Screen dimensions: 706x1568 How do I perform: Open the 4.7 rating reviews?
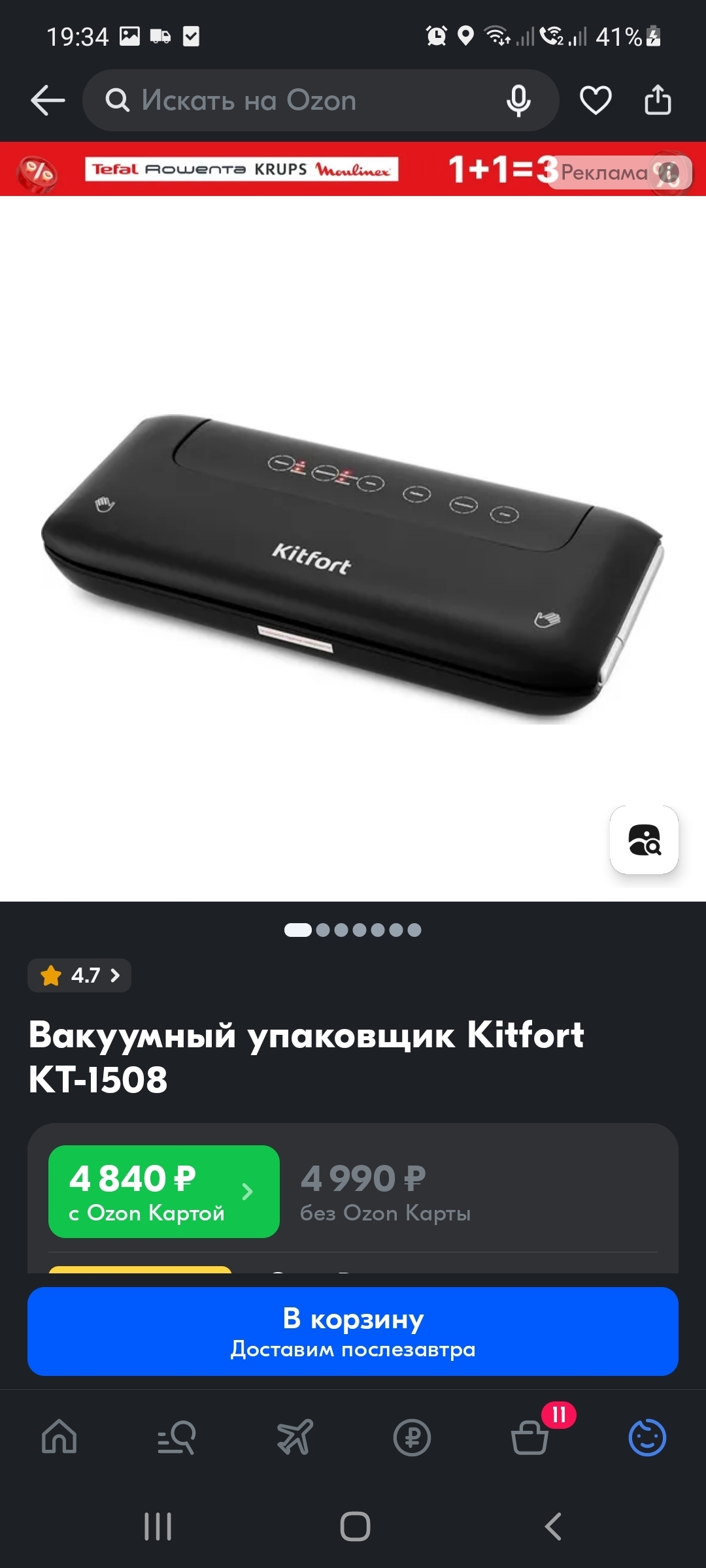coord(80,975)
